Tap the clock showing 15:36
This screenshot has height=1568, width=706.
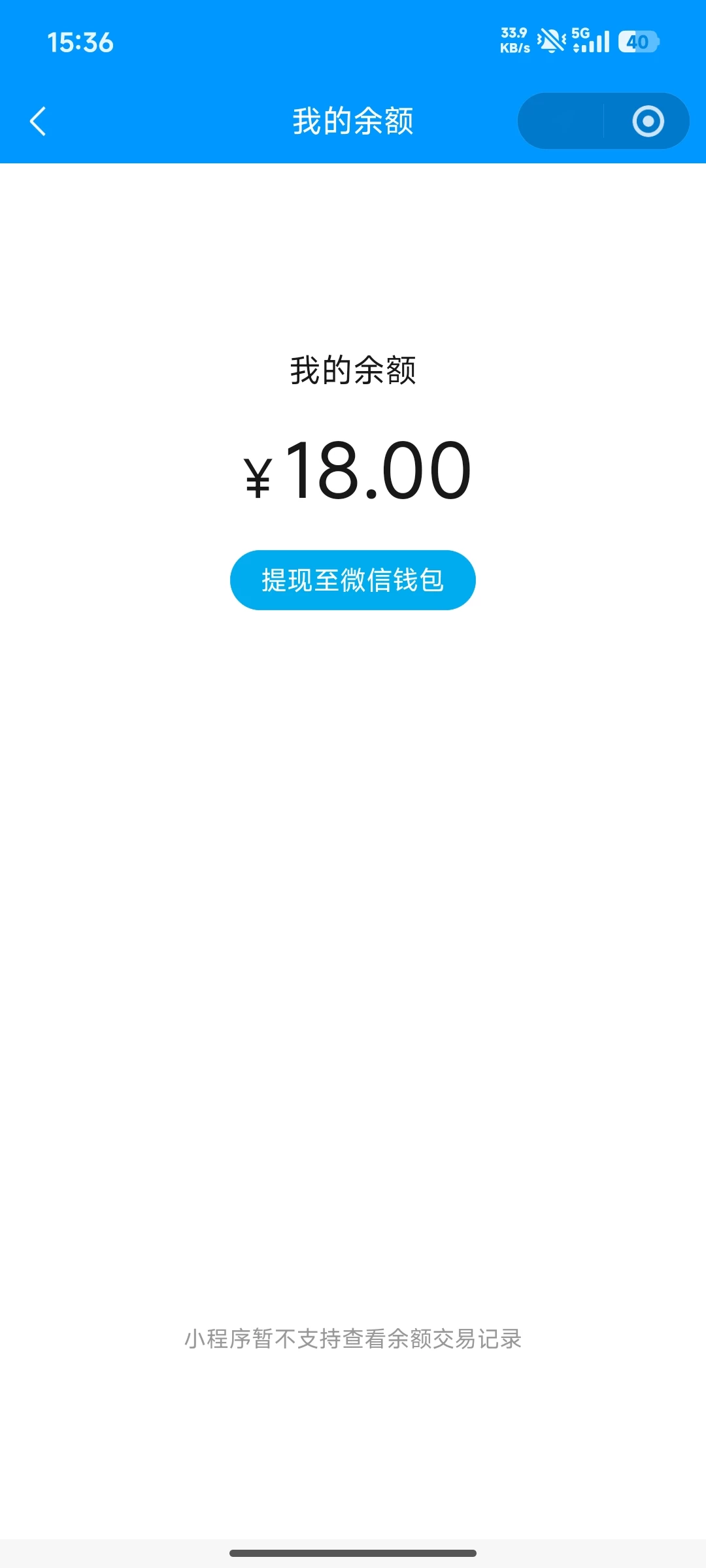[x=80, y=42]
